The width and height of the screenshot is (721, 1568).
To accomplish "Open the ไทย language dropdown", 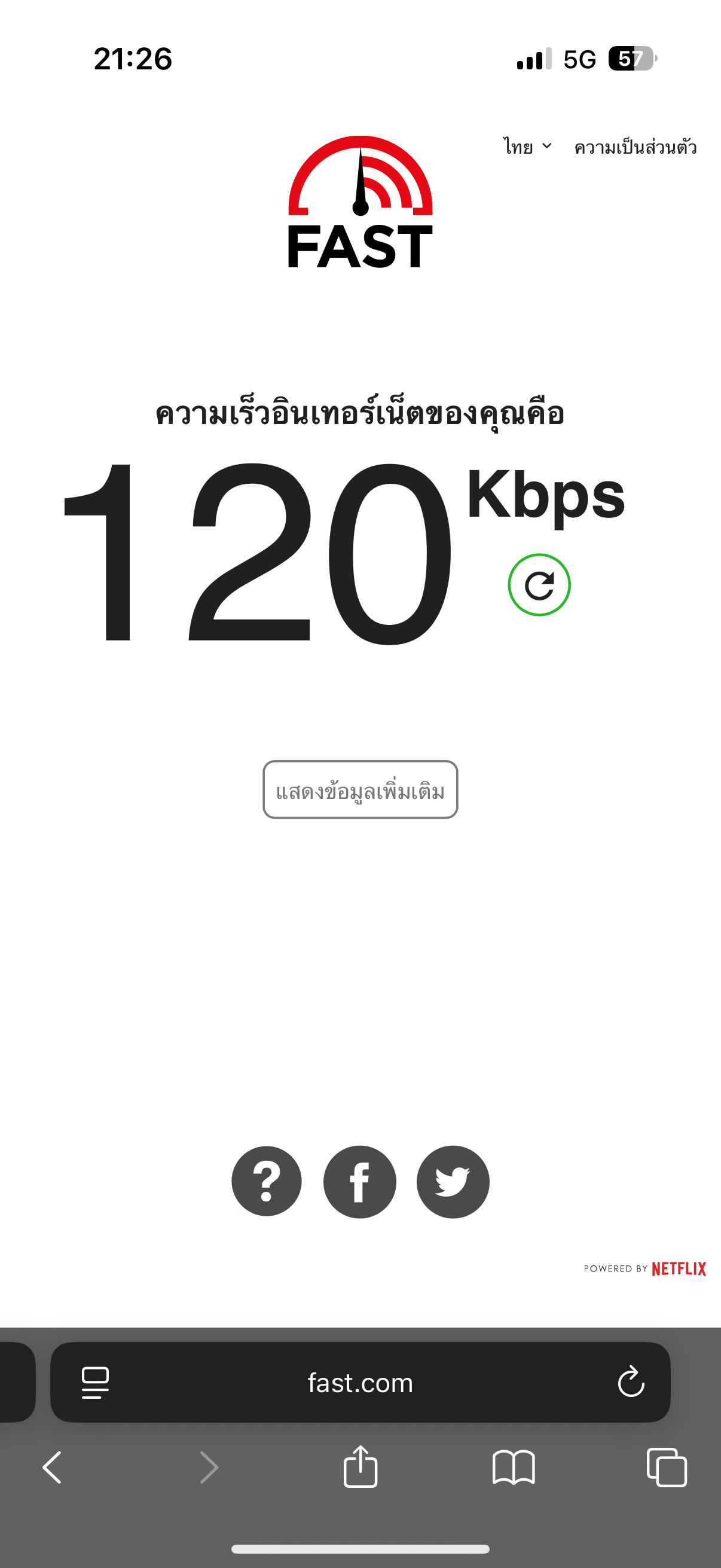I will [x=527, y=147].
